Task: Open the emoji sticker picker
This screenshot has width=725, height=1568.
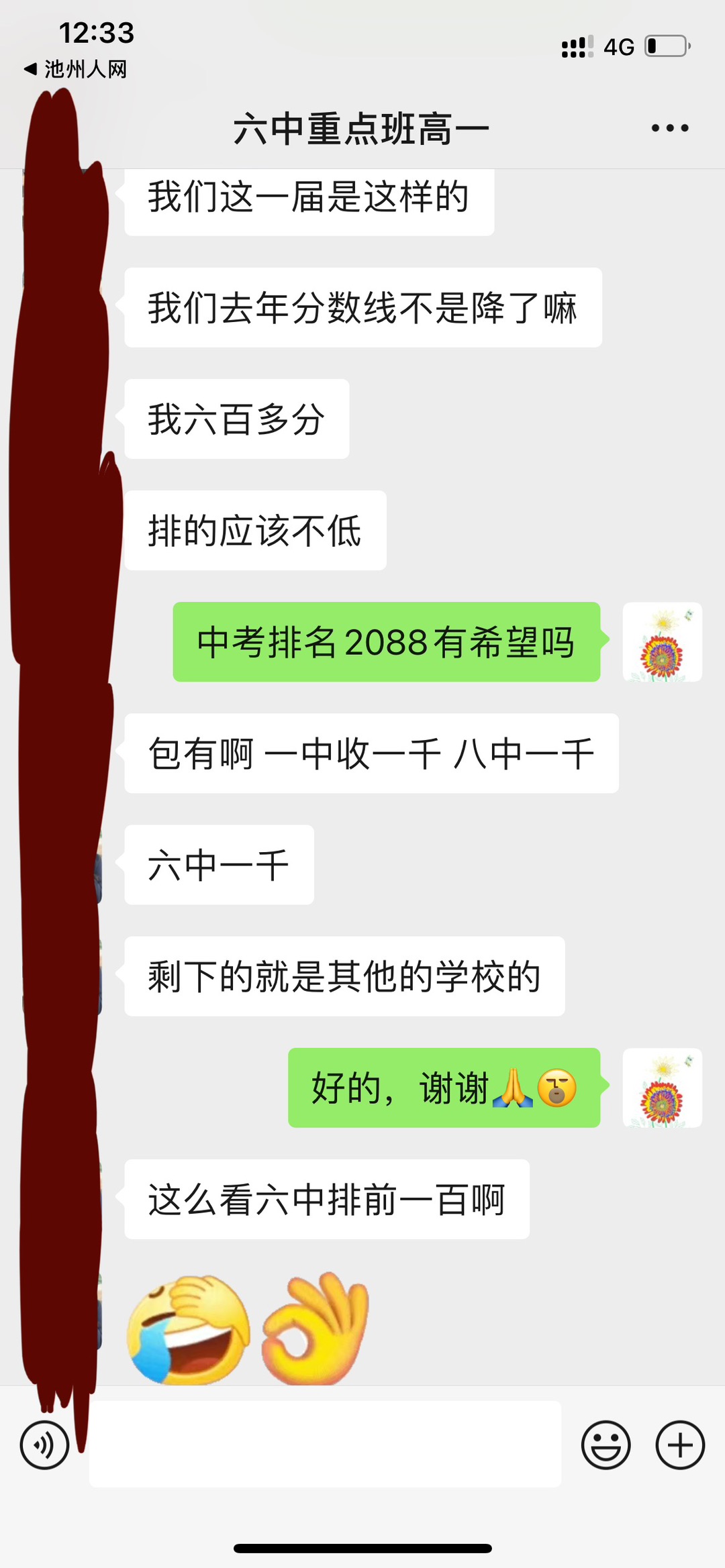Action: [606, 1445]
